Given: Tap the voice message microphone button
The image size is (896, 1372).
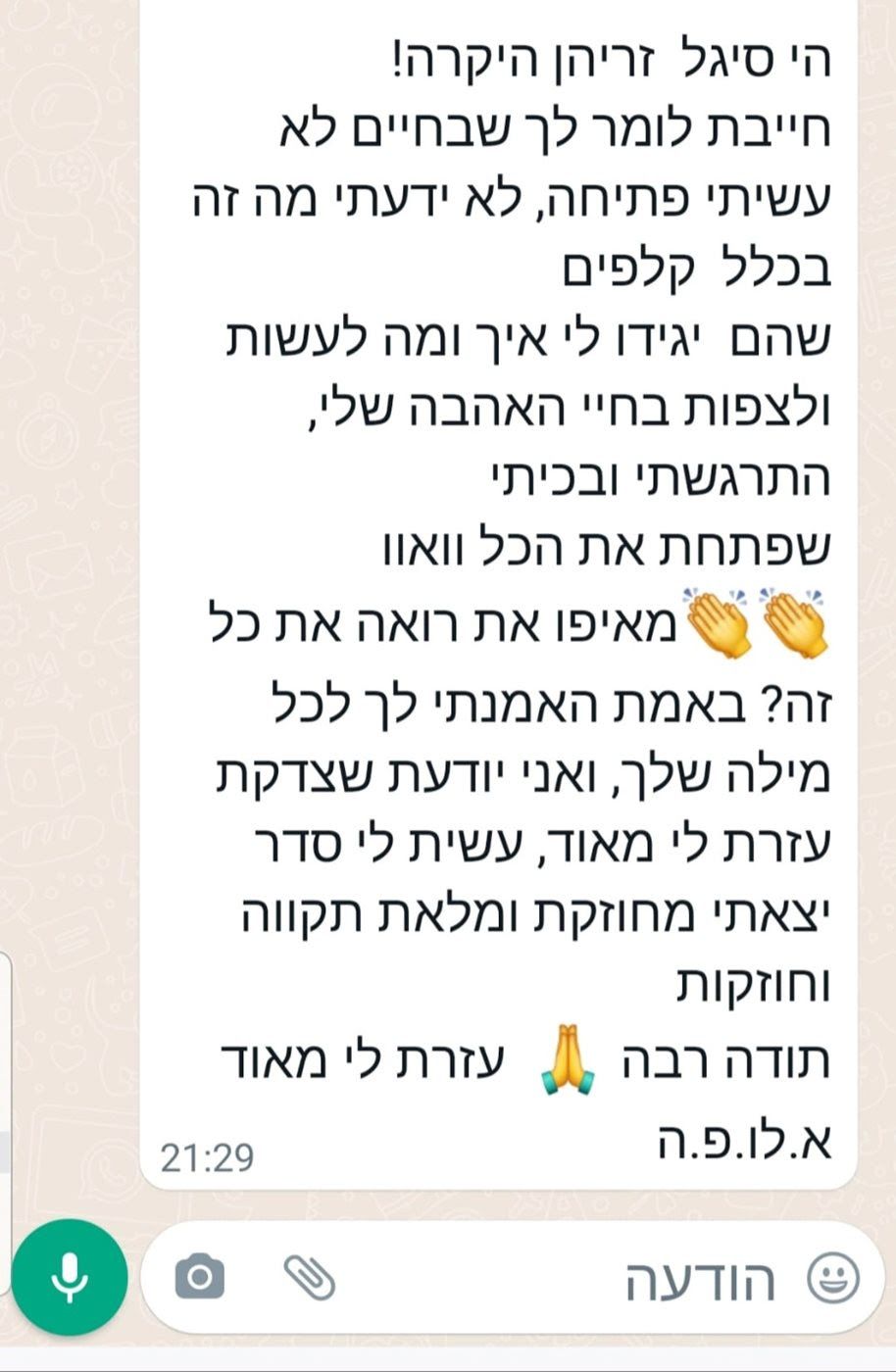Looking at the screenshot, I should (x=69, y=1277).
